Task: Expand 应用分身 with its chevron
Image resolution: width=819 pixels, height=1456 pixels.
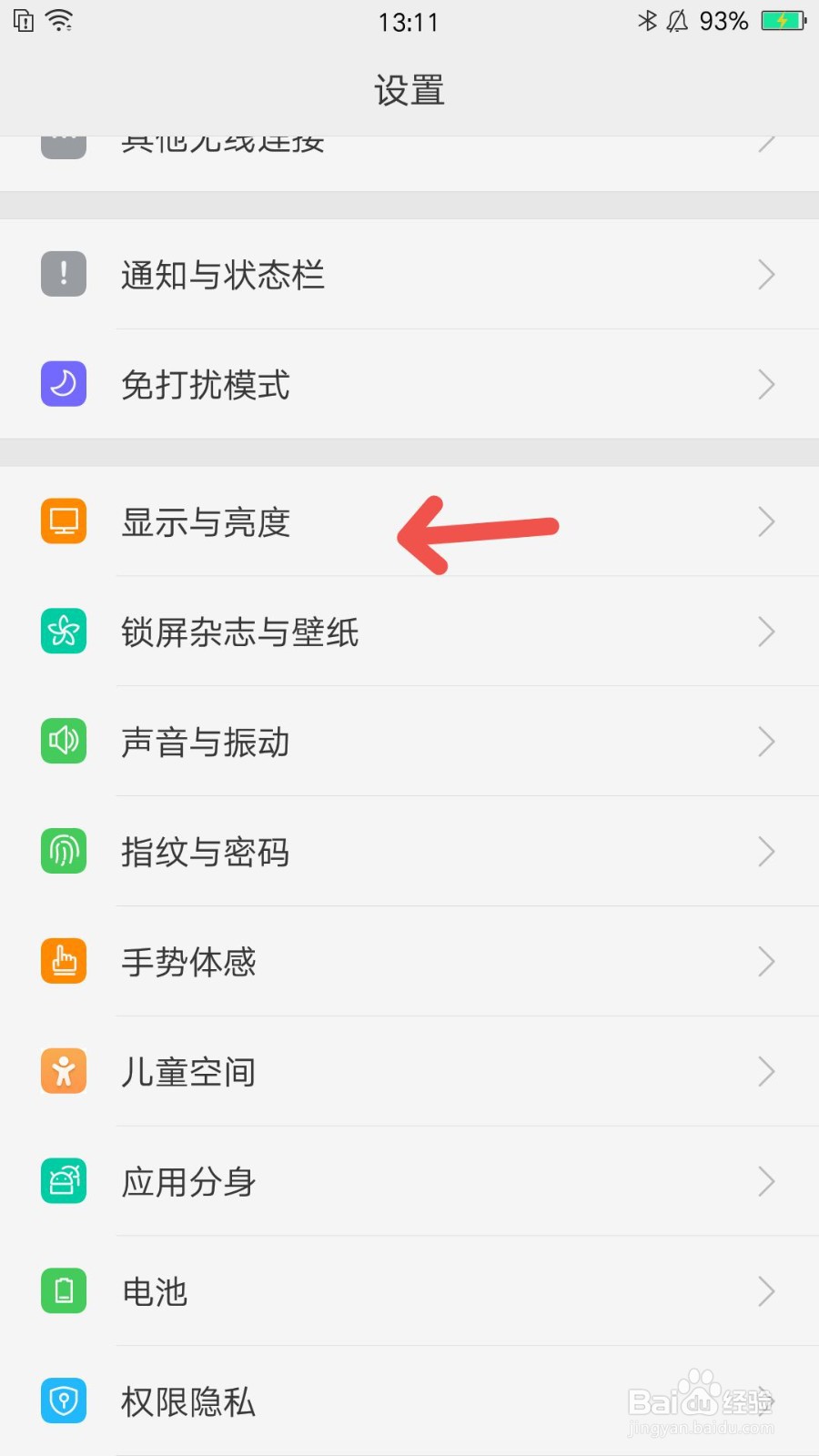Action: (765, 1181)
